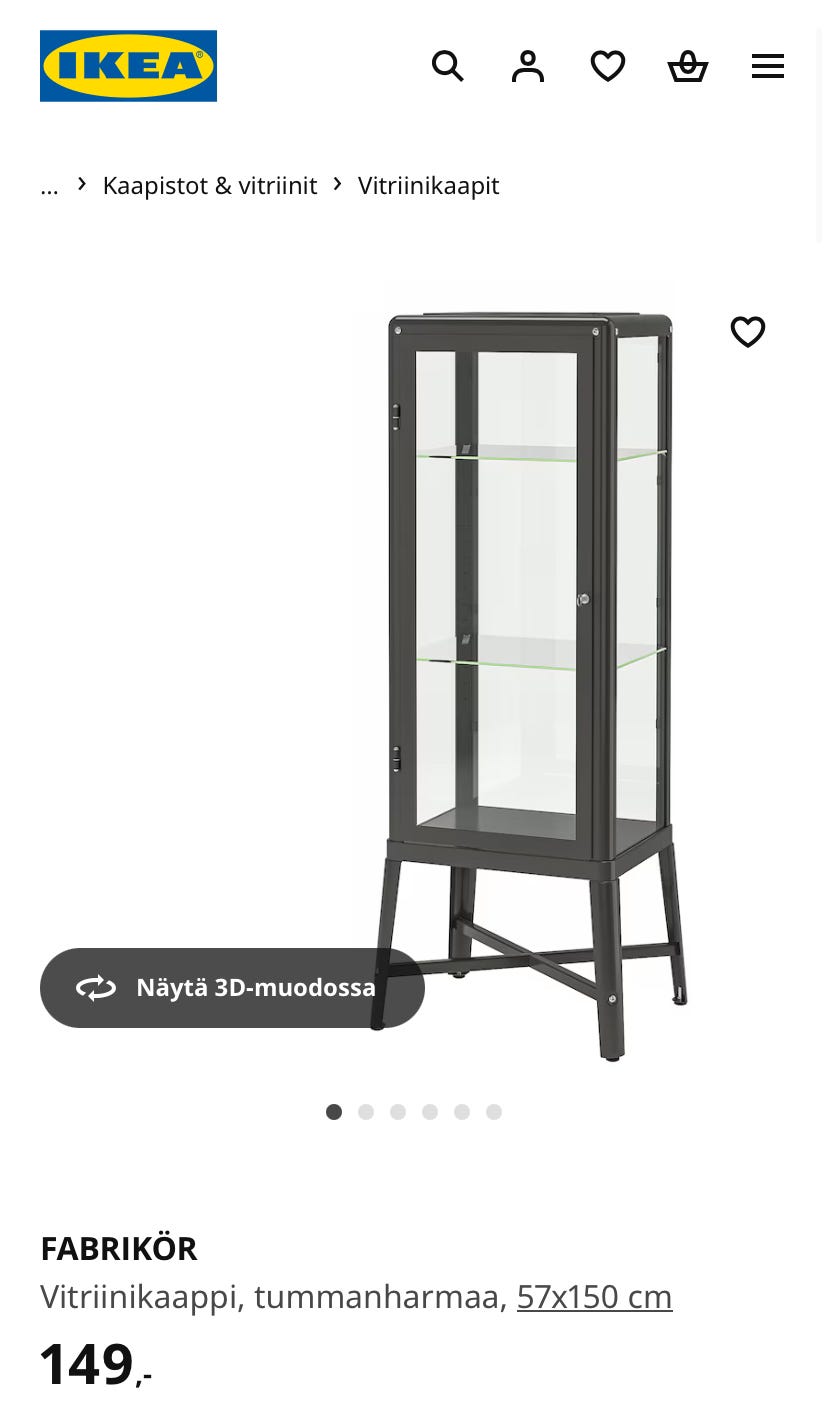Open the search icon
The height and width of the screenshot is (1406, 828).
click(x=448, y=66)
